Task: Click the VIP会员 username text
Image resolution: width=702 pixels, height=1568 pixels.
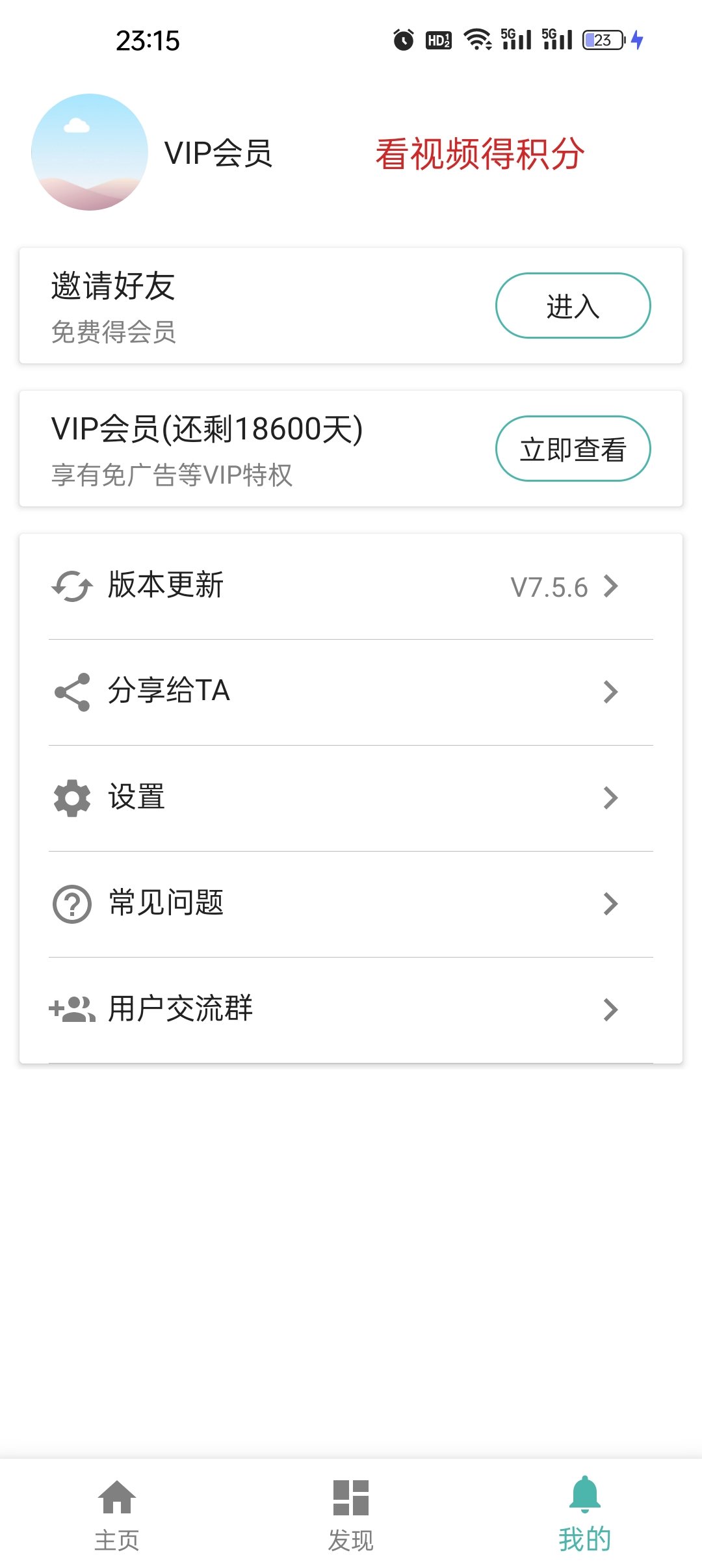Action: tap(219, 154)
